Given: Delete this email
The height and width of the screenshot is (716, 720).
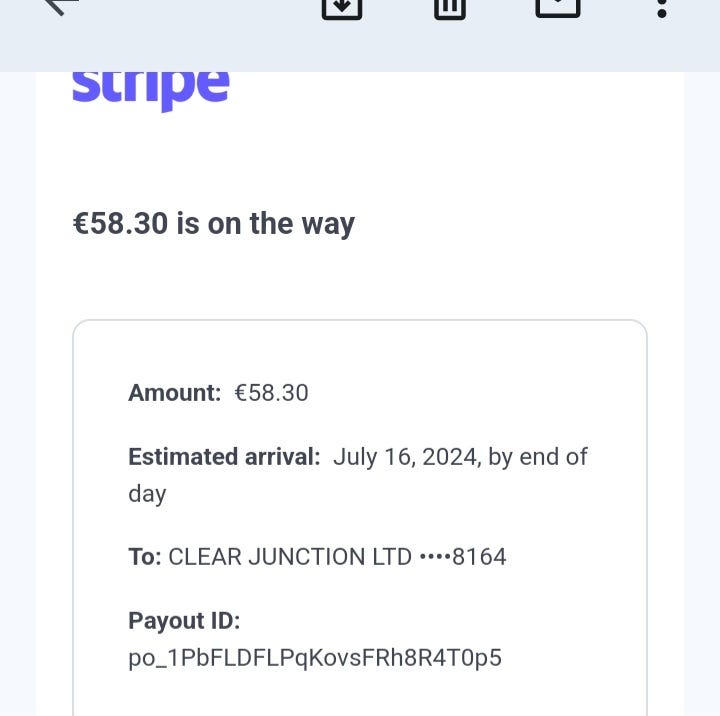Looking at the screenshot, I should [450, 6].
